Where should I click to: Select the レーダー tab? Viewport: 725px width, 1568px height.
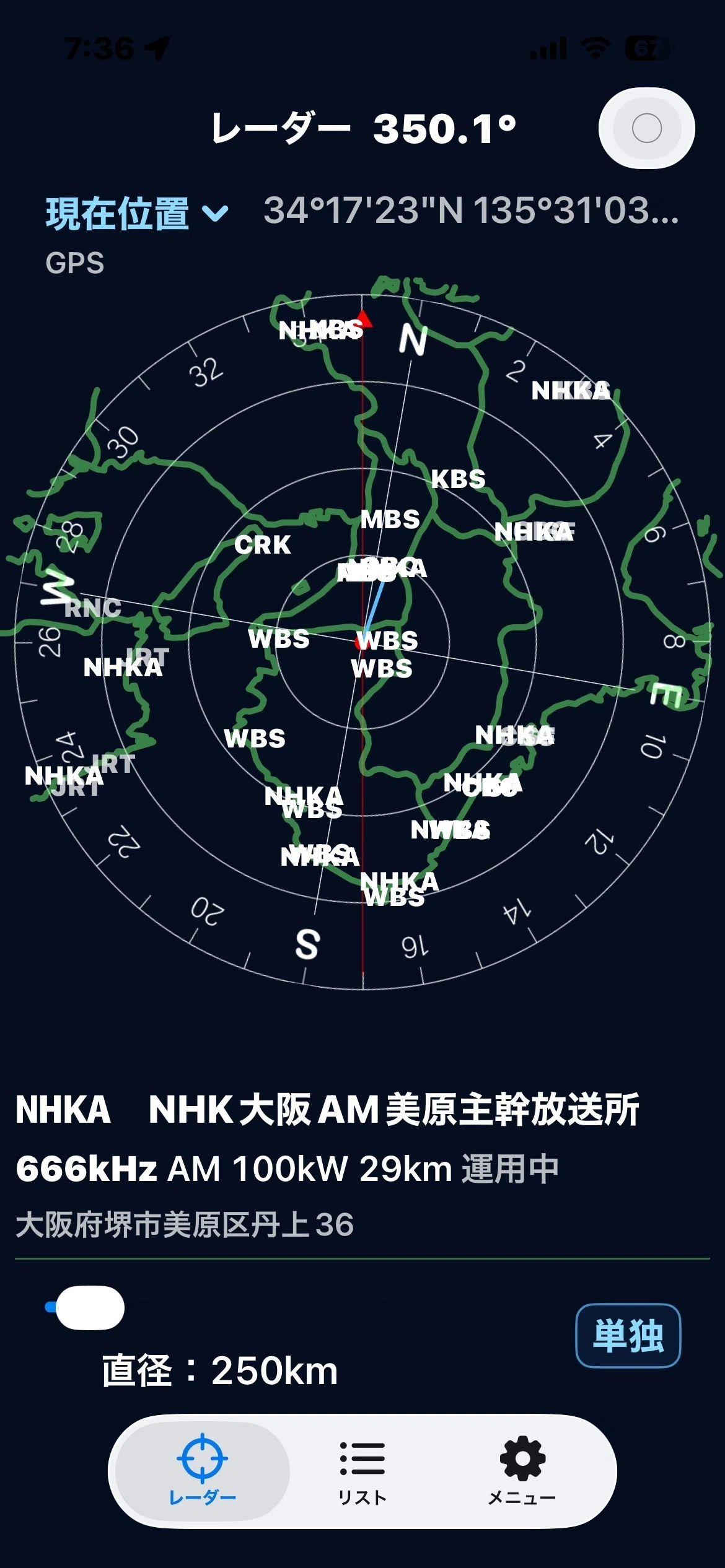click(202, 1473)
